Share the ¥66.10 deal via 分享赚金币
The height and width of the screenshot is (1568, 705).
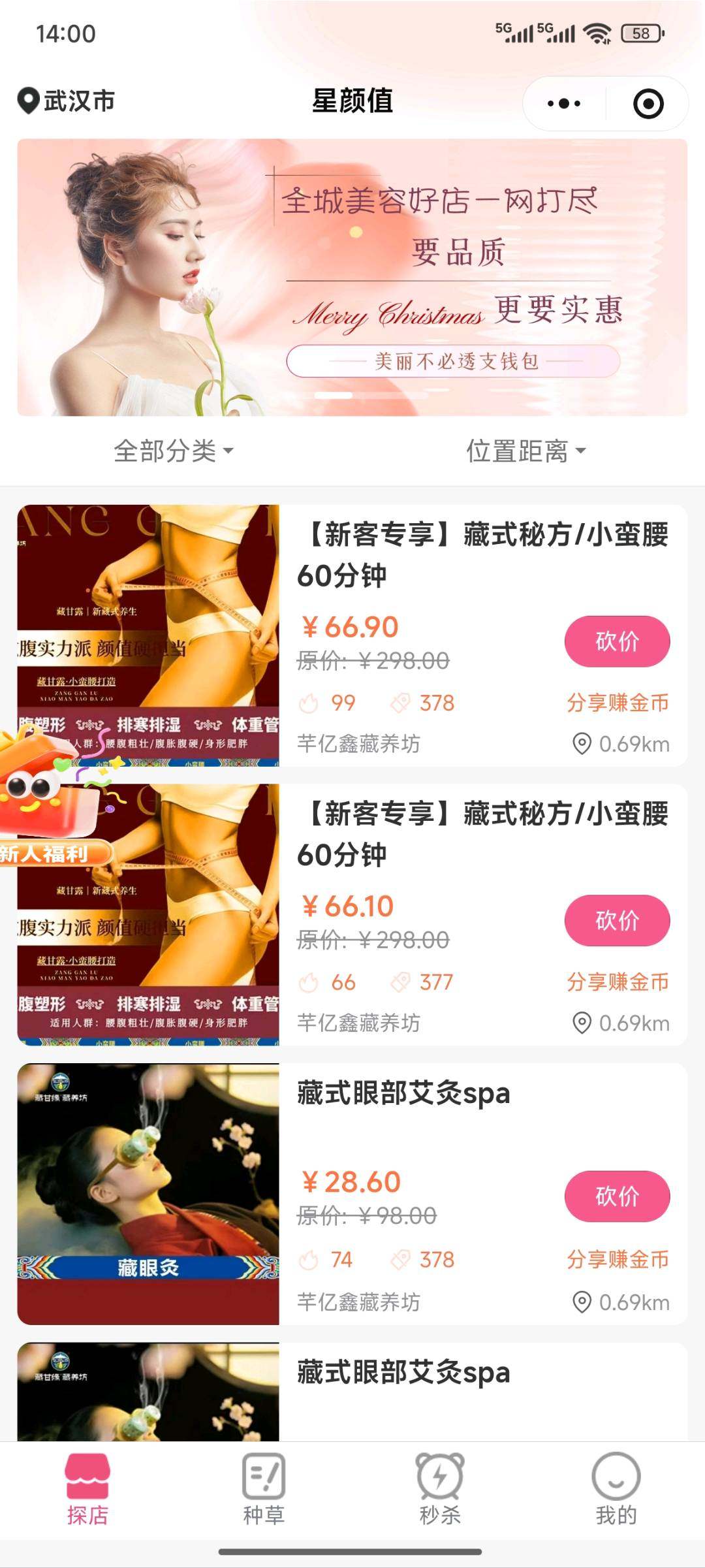(618, 982)
